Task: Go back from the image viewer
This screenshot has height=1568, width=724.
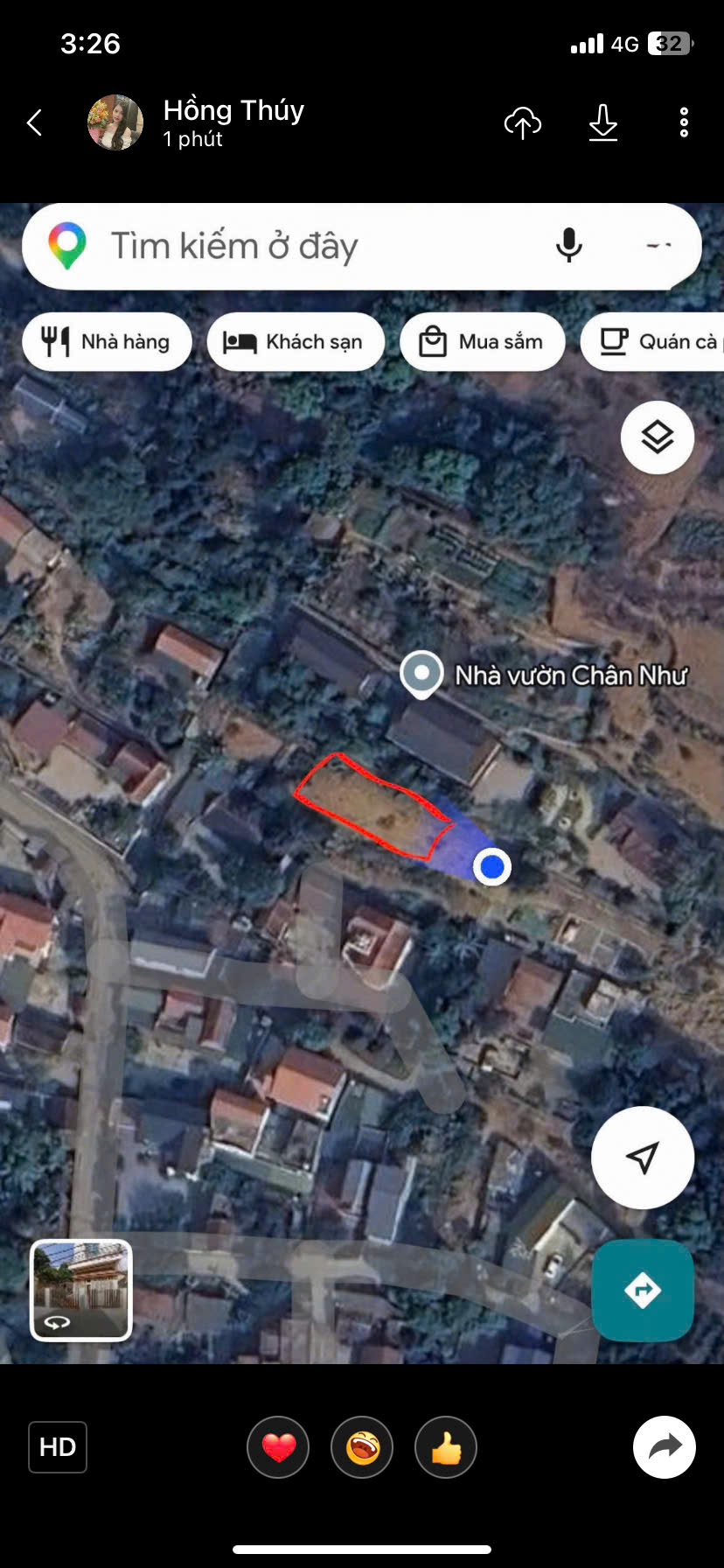Action: pos(35,122)
